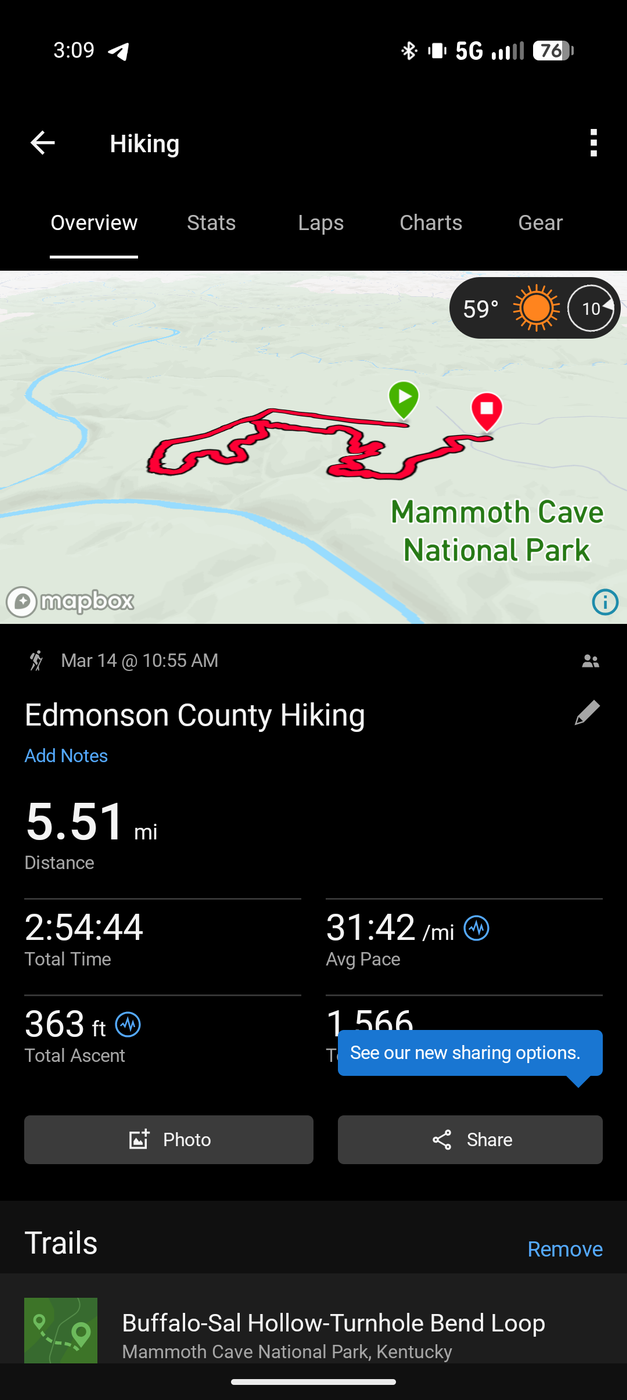627x1400 pixels.
Task: View the Avg Pace info icon
Action: (x=477, y=929)
